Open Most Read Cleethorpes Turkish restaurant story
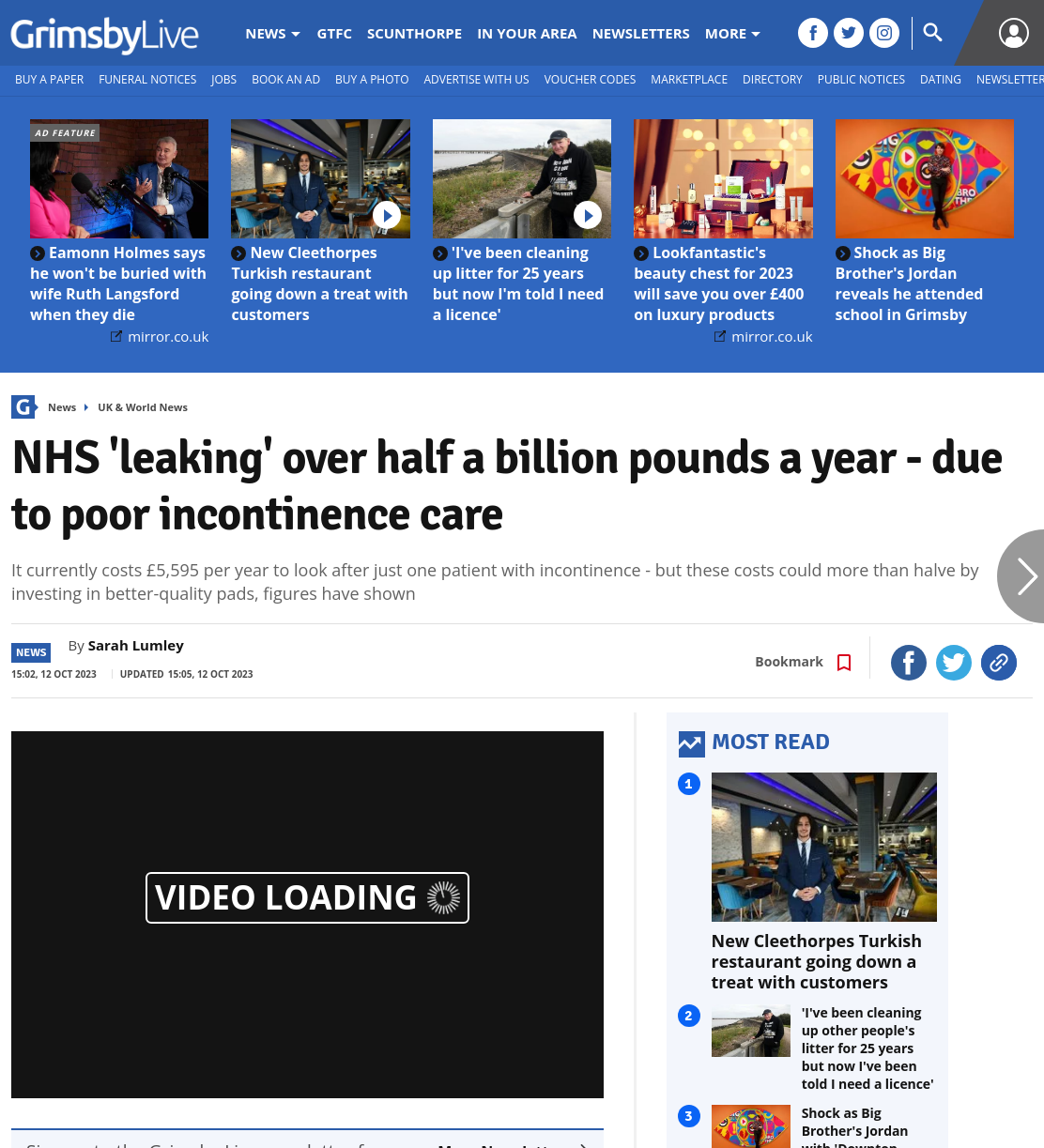Screen dimensions: 1044x1148 [816, 961]
